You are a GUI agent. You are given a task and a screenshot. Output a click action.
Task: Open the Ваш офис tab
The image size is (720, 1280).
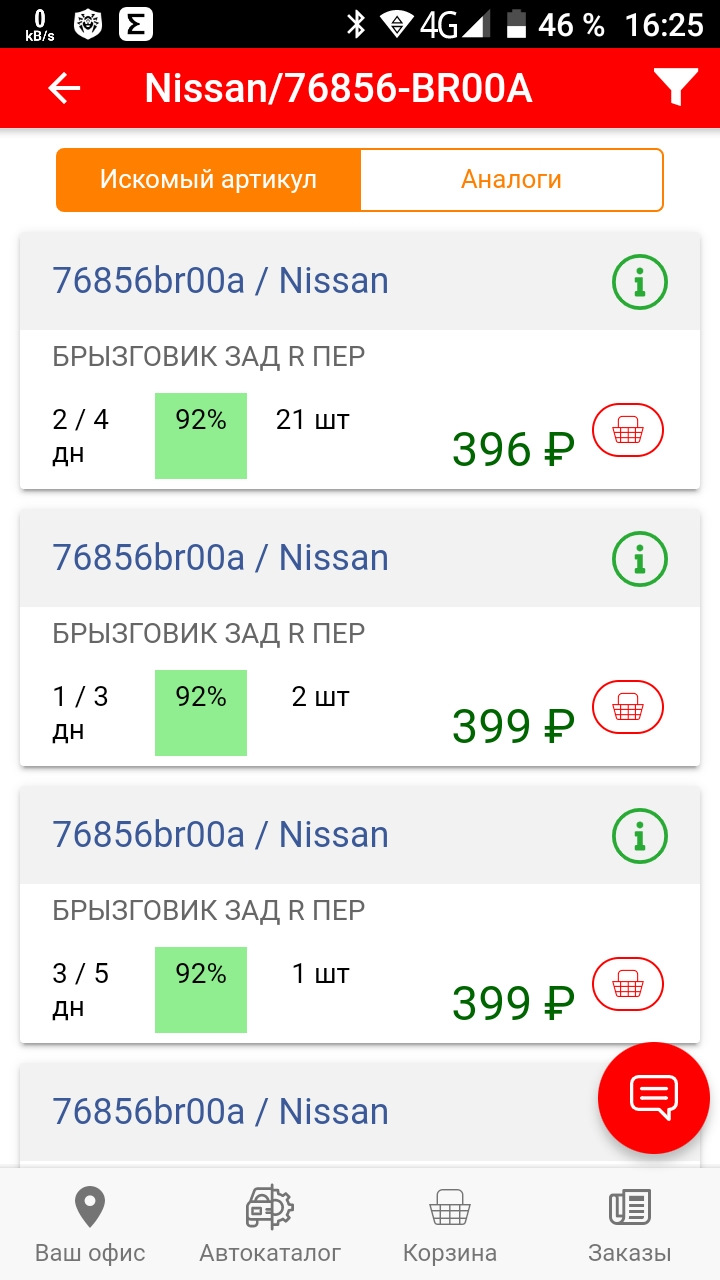(x=90, y=1224)
